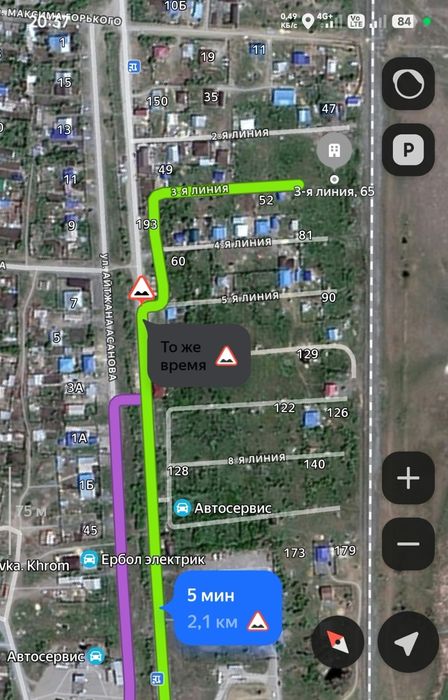The width and height of the screenshot is (448, 700).
Task: Open the Ербол электрик place marker
Action: [x=90, y=559]
